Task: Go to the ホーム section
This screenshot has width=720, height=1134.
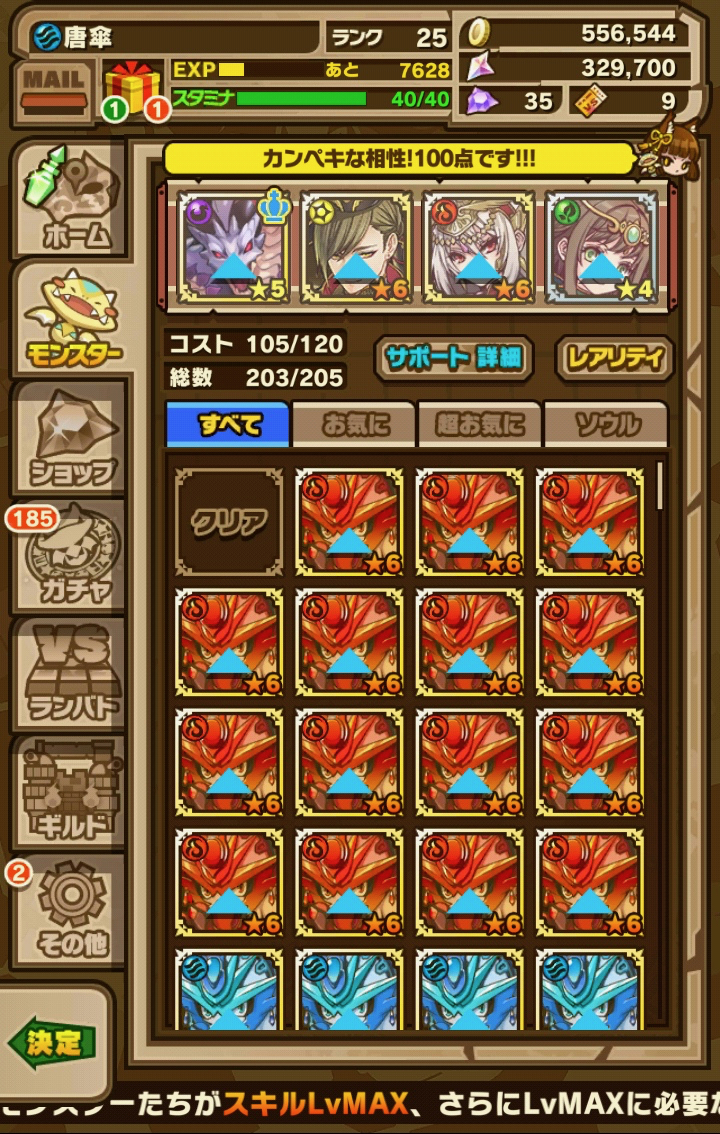Action: (x=69, y=198)
